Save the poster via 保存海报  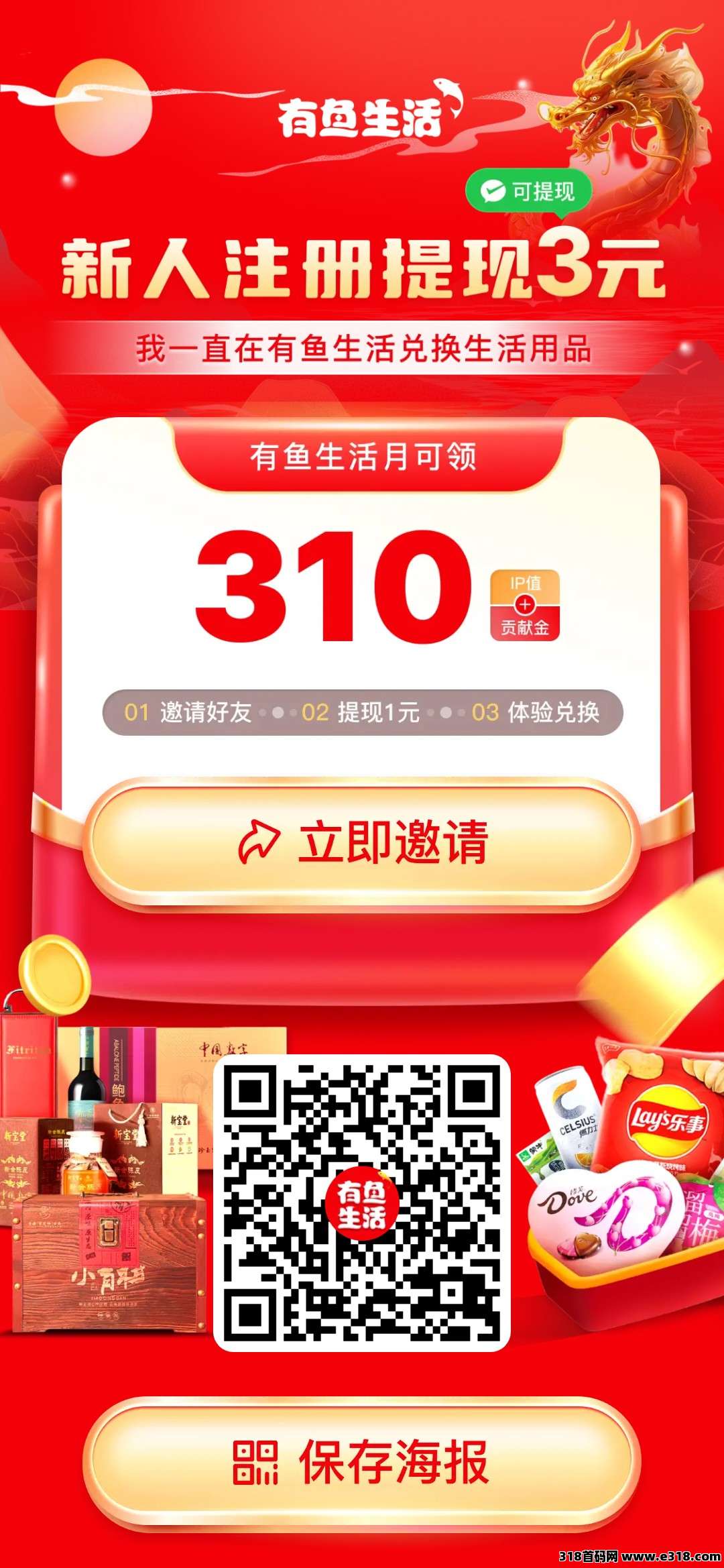(x=362, y=1463)
